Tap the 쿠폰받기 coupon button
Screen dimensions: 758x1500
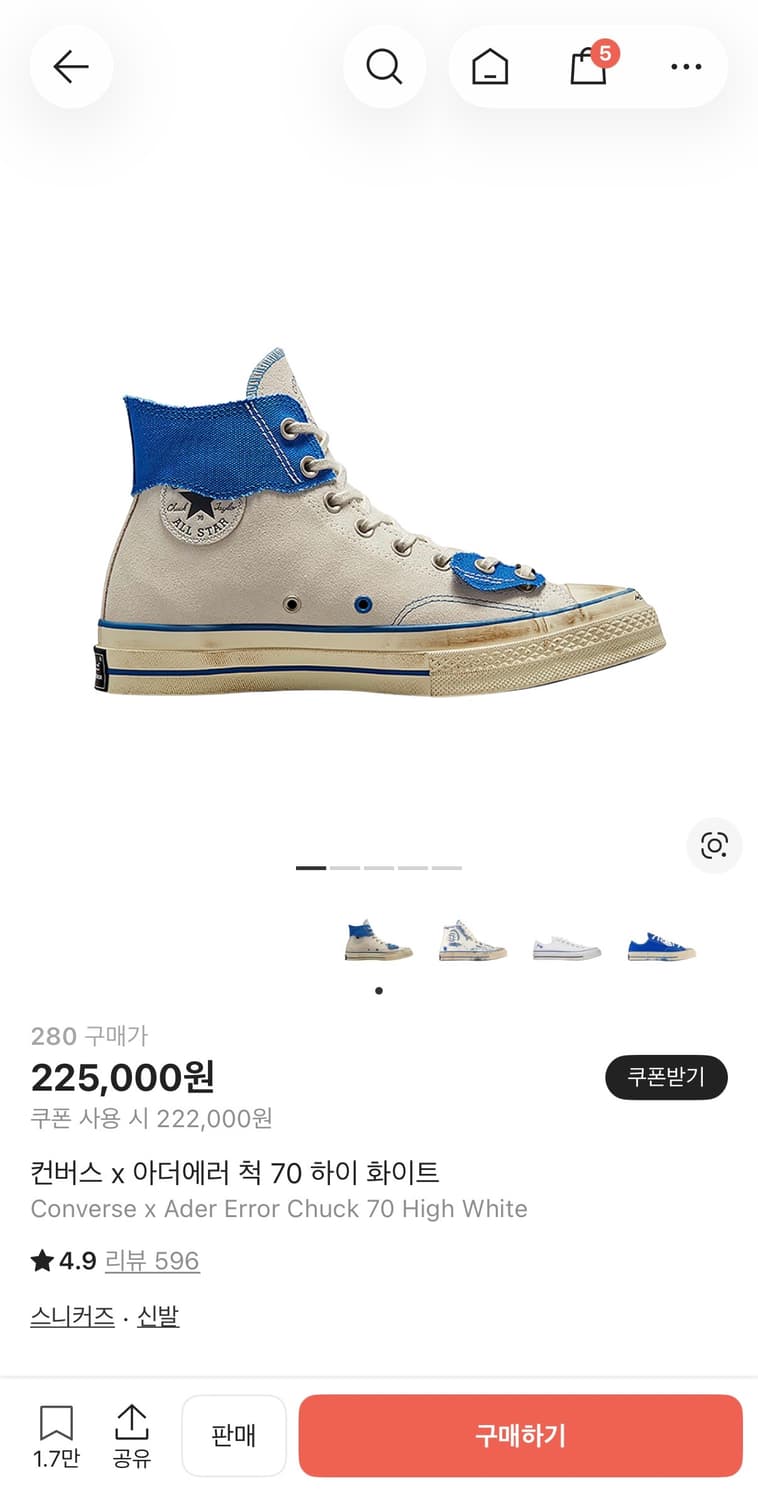[x=666, y=1077]
